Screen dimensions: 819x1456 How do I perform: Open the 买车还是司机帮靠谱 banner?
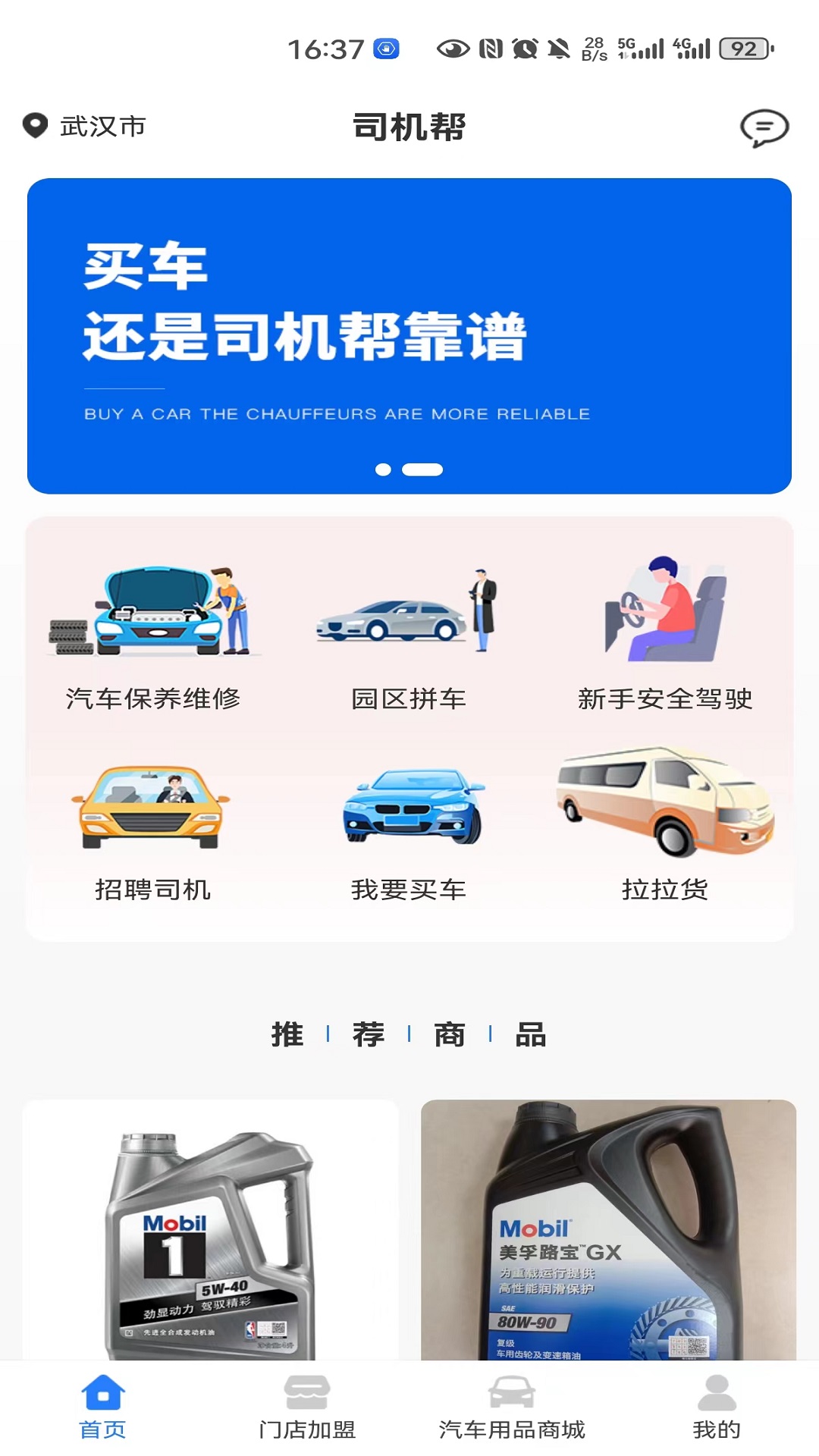click(409, 326)
